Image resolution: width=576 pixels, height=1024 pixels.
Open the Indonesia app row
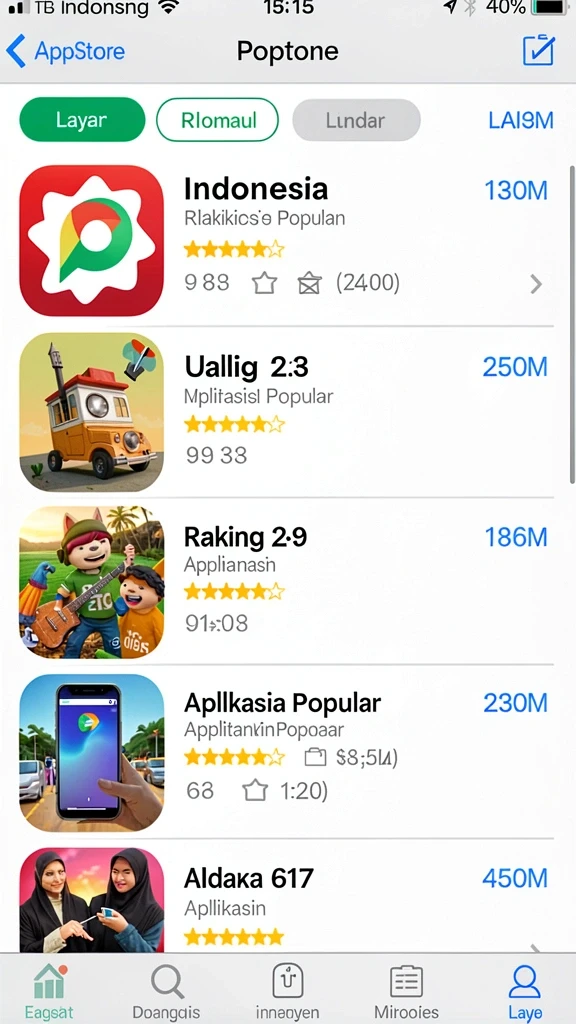click(287, 240)
